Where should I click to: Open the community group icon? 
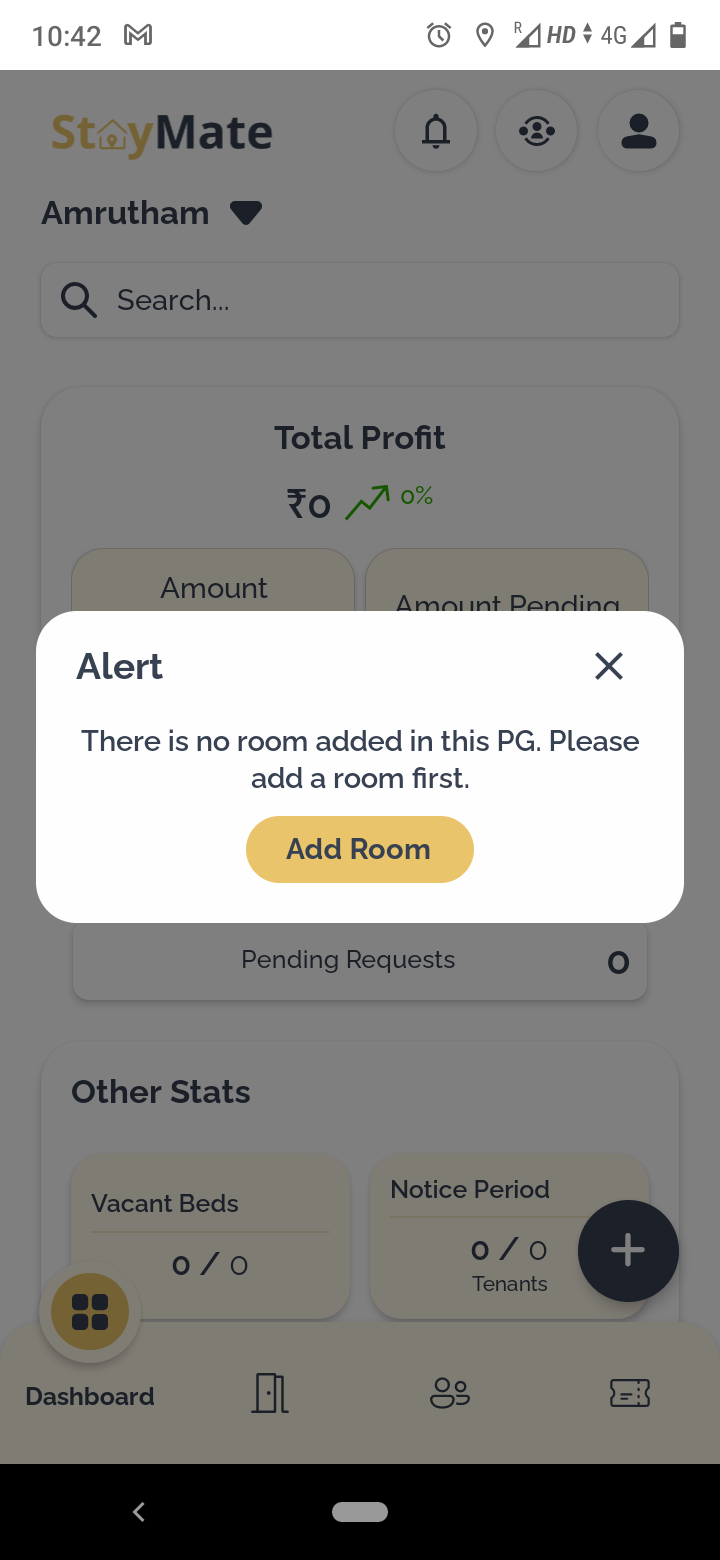click(537, 131)
